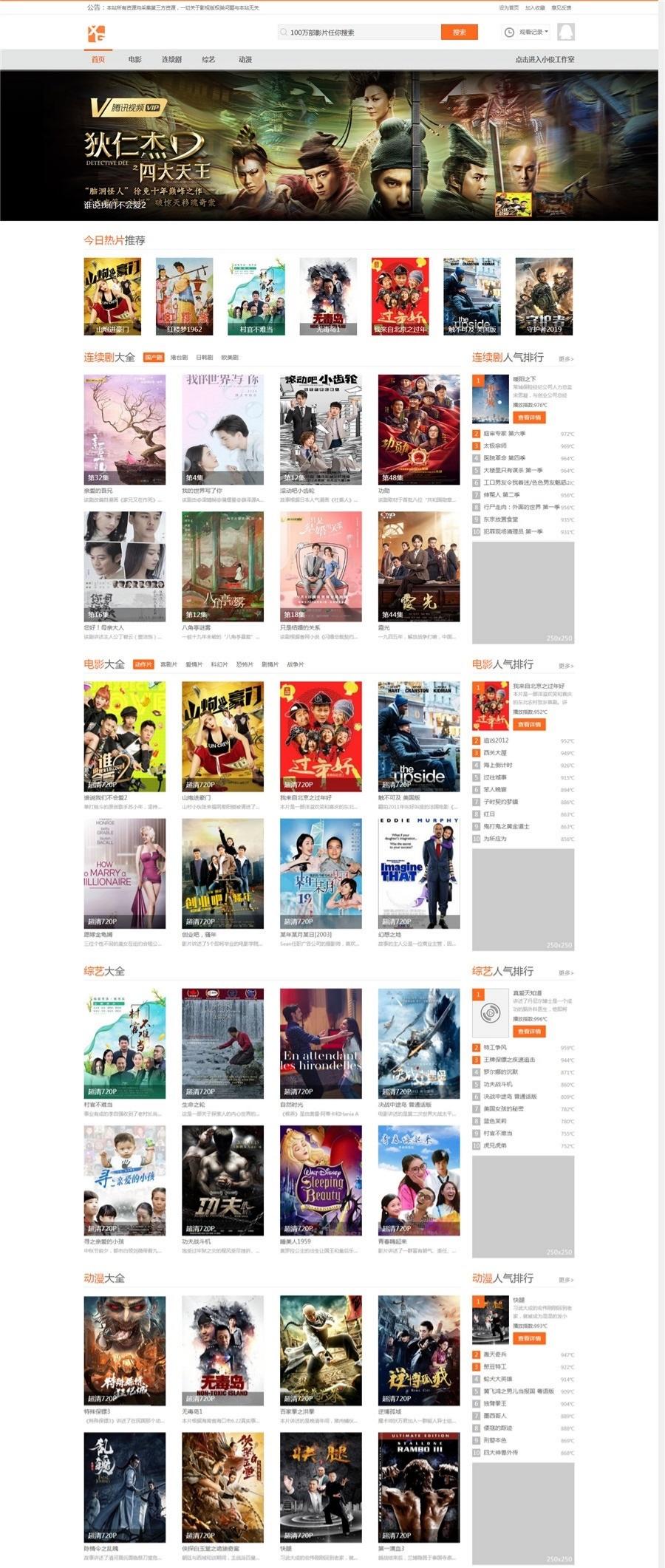Tap the search box to enter keywords

[358, 33]
